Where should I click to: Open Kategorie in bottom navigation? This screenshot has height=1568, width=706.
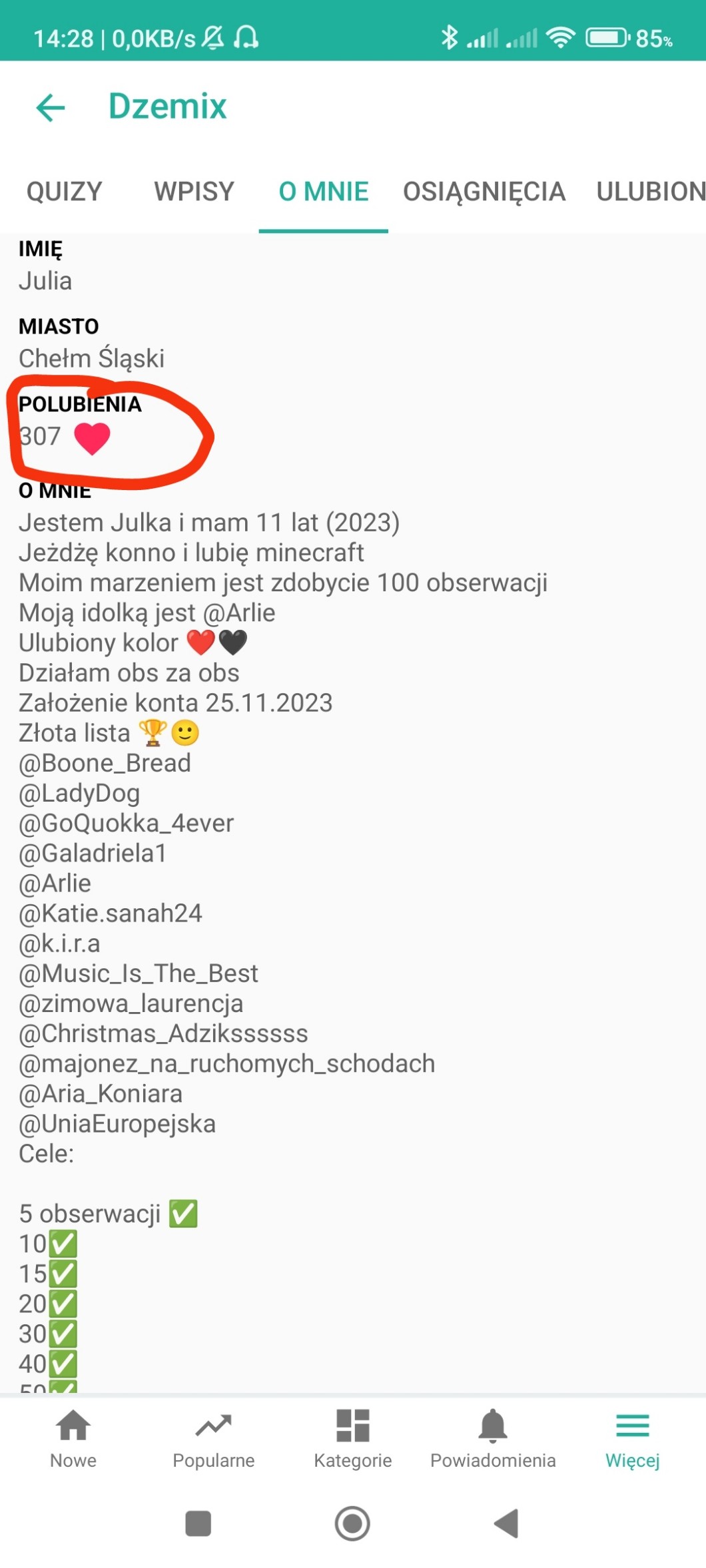[x=353, y=1438]
